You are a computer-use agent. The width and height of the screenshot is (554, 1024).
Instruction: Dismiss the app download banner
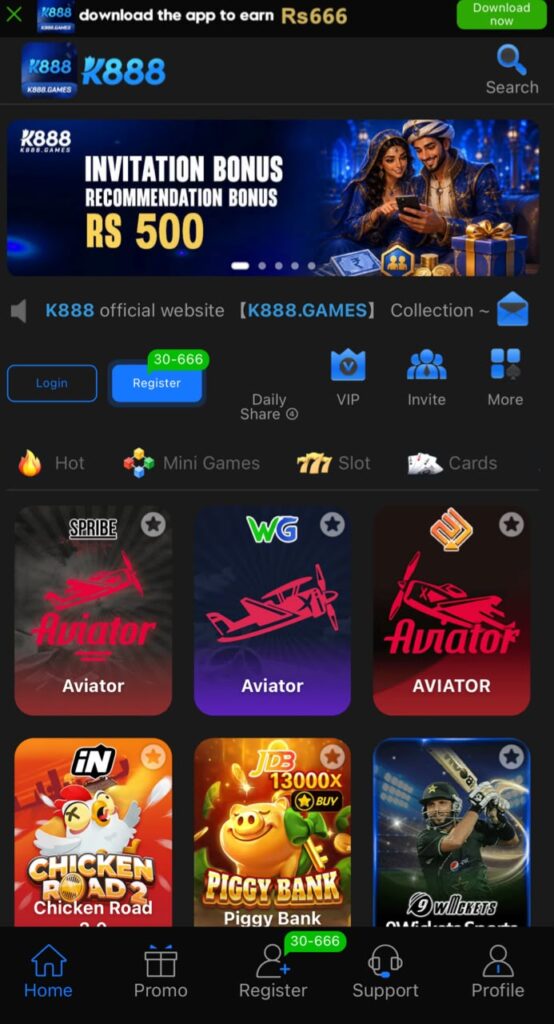point(14,14)
